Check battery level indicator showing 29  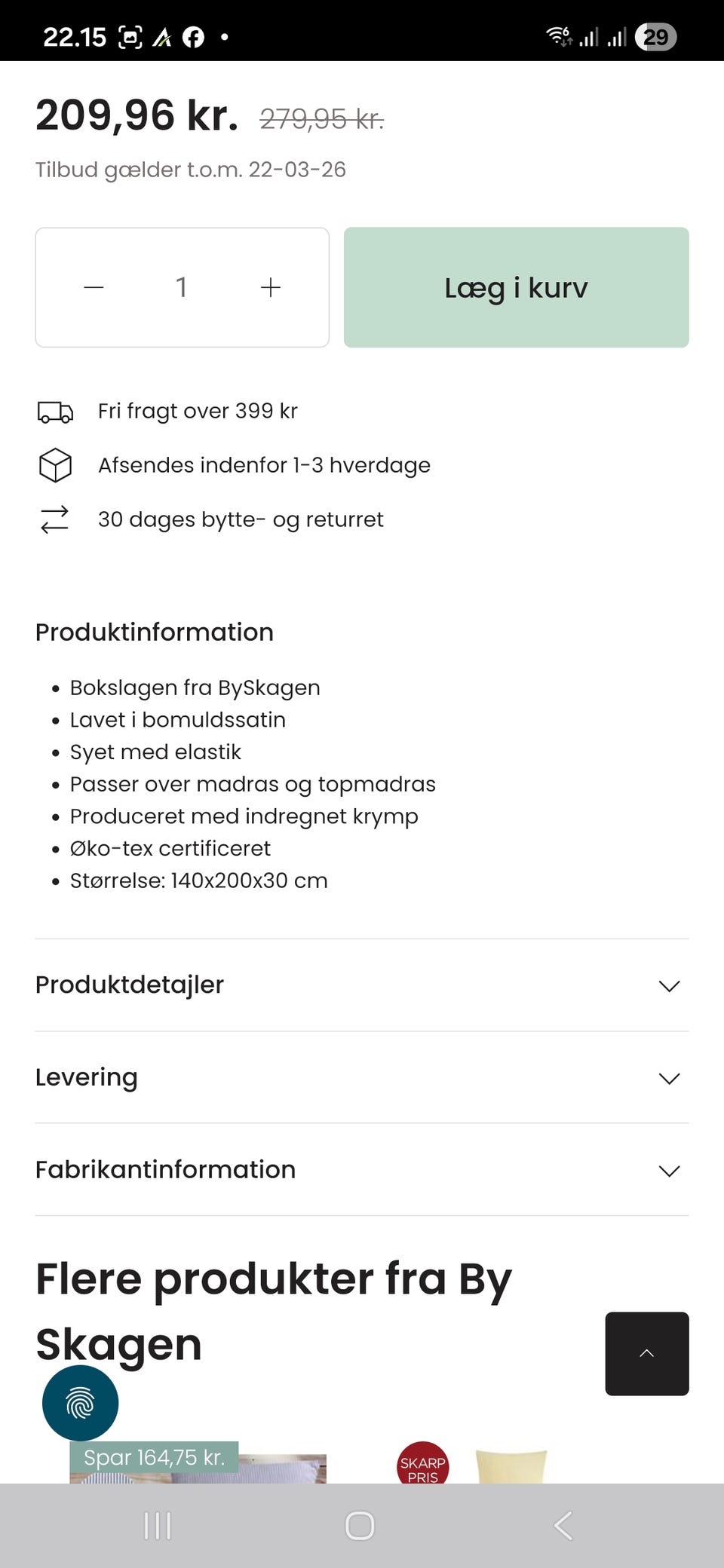(657, 35)
